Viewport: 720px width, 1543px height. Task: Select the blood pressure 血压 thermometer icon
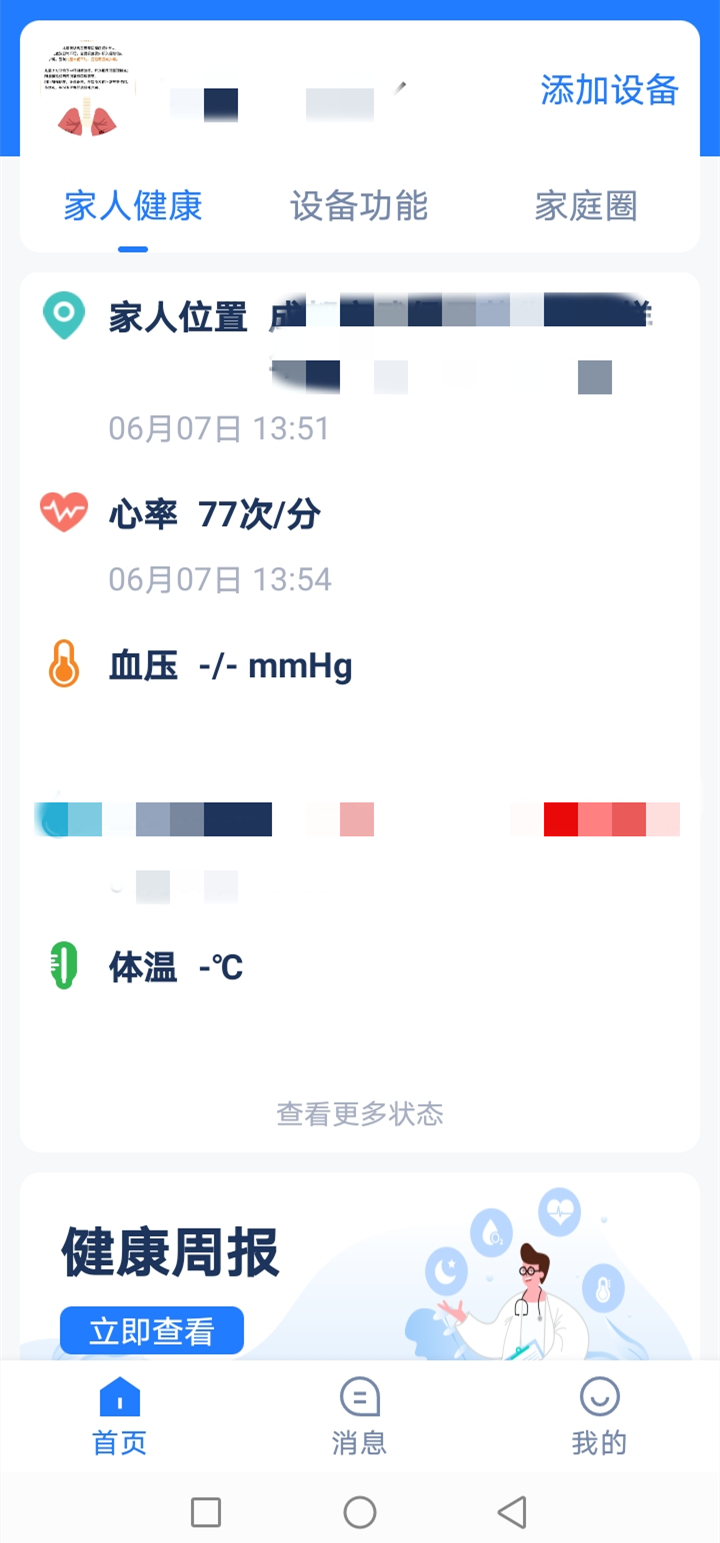(x=64, y=663)
